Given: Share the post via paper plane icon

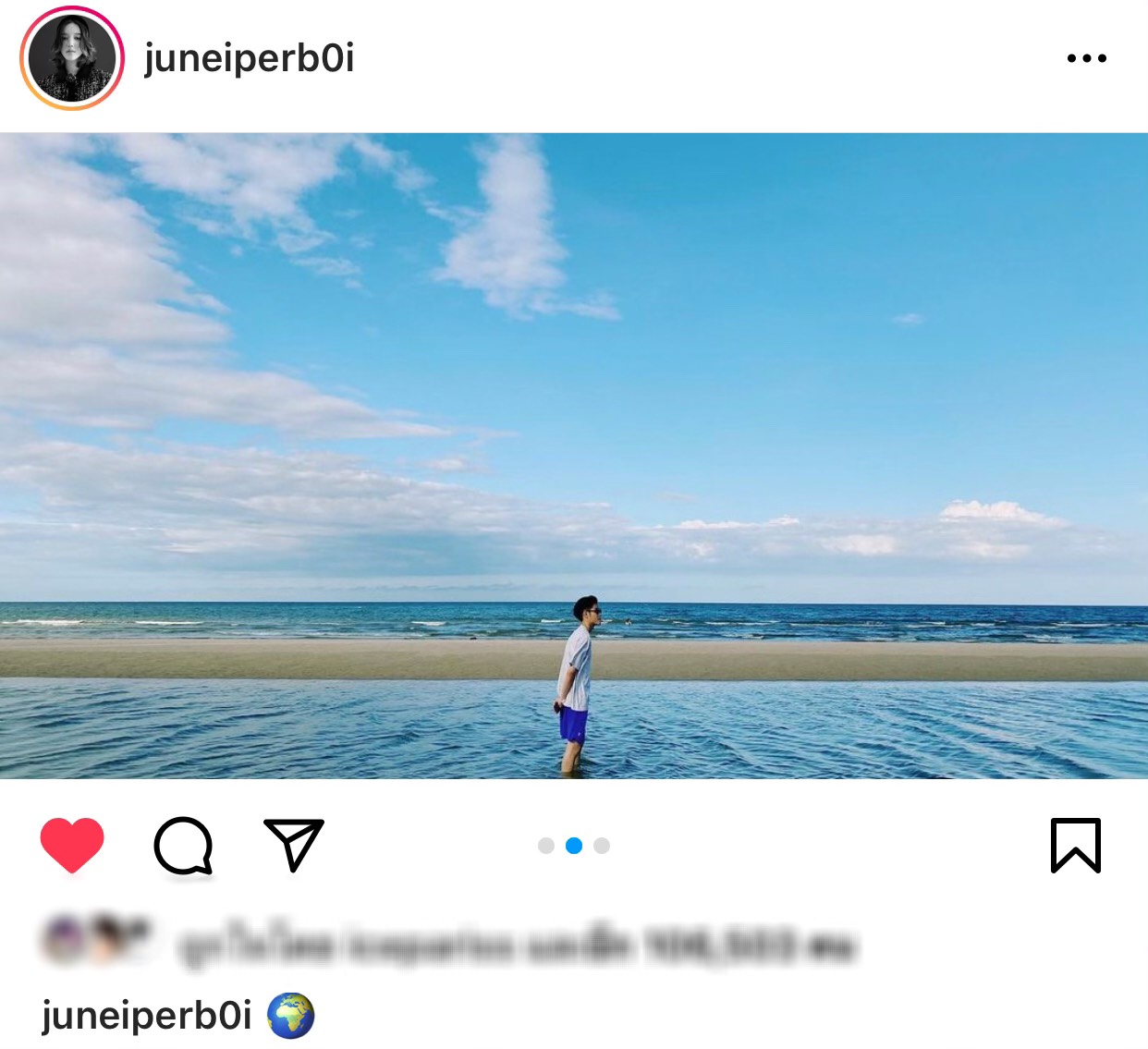Looking at the screenshot, I should [294, 845].
